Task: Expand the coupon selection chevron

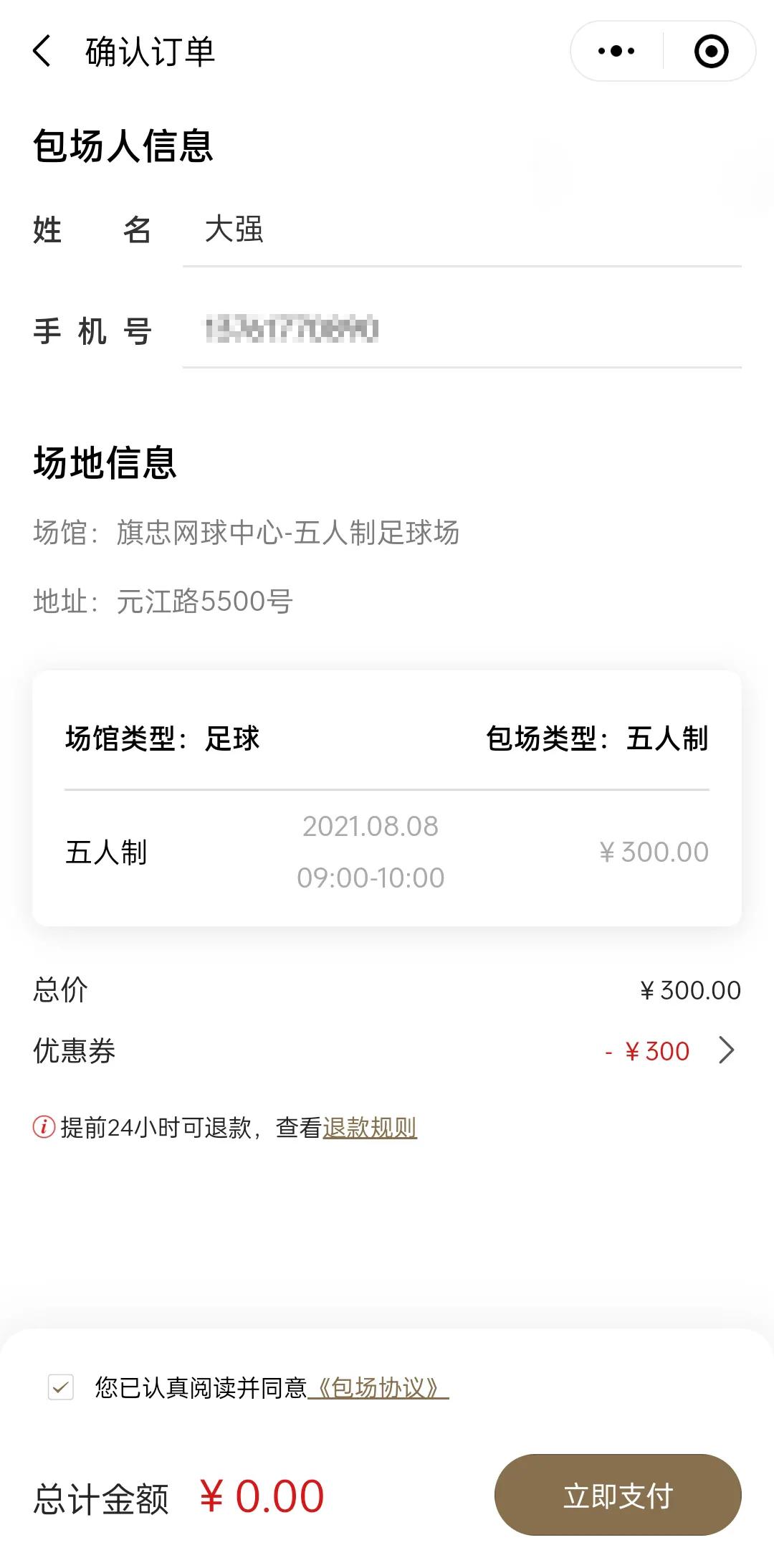Action: point(727,1050)
